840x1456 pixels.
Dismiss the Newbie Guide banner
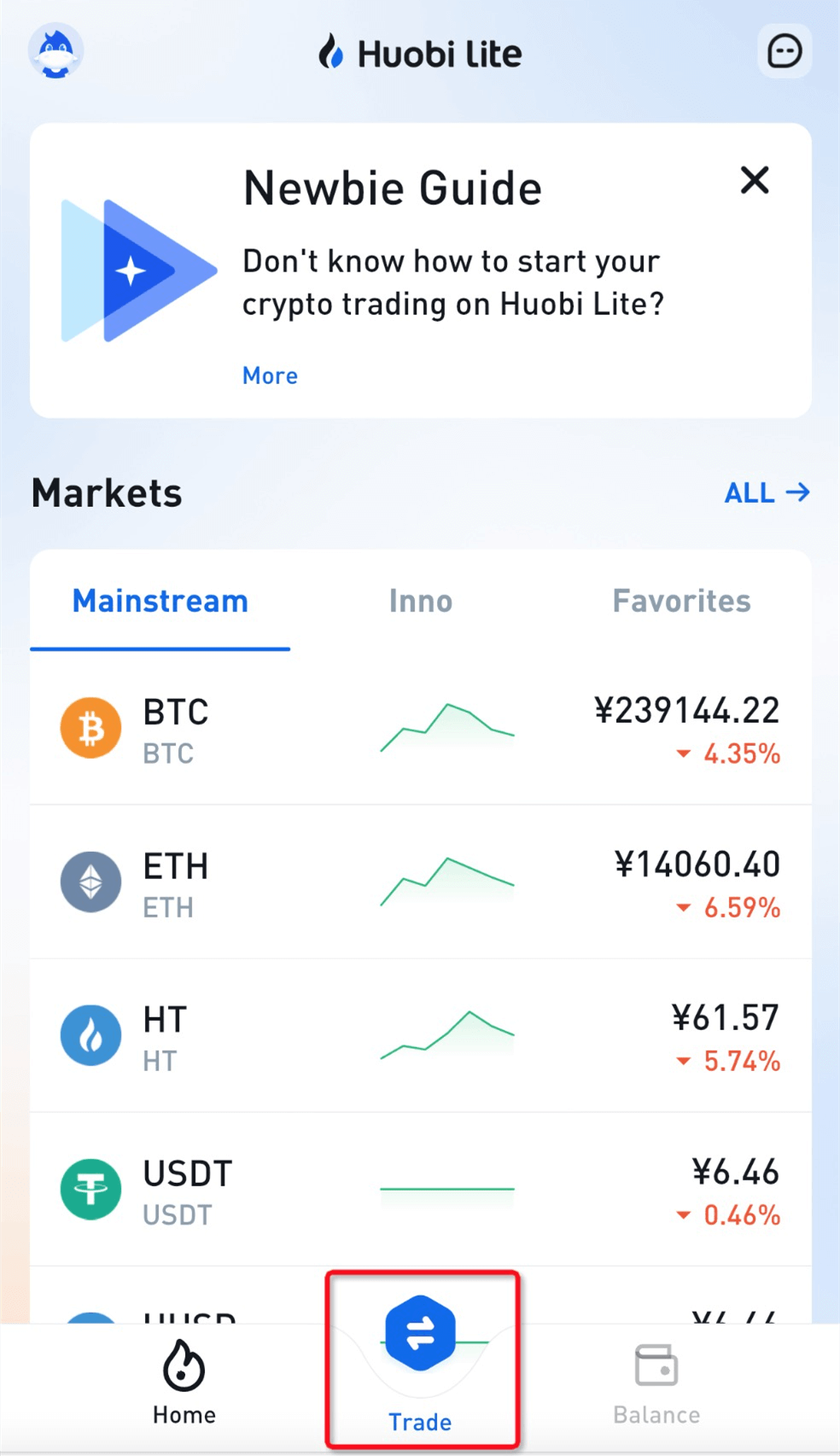pyautogui.click(x=755, y=180)
